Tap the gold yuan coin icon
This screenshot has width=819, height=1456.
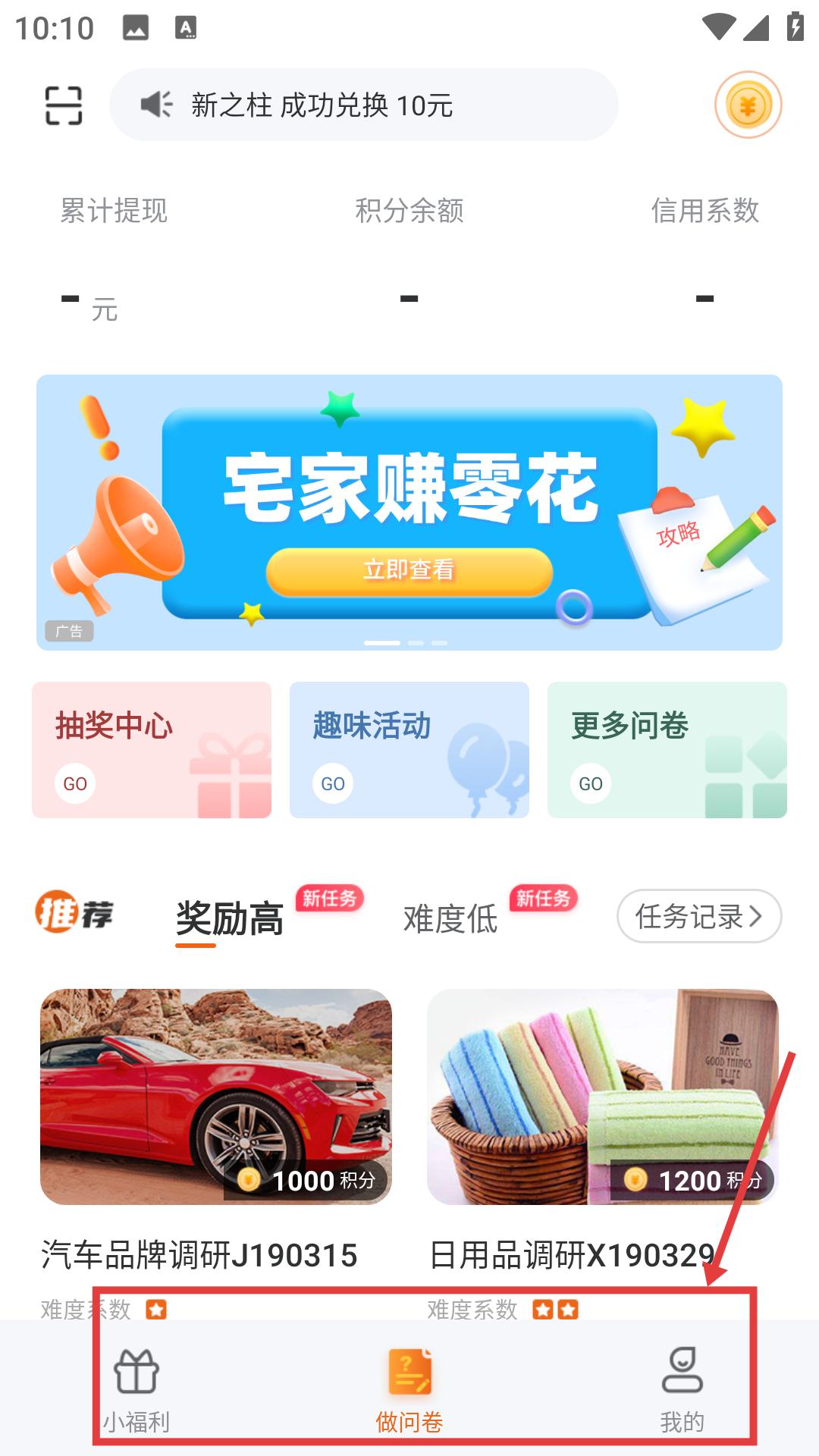point(748,105)
